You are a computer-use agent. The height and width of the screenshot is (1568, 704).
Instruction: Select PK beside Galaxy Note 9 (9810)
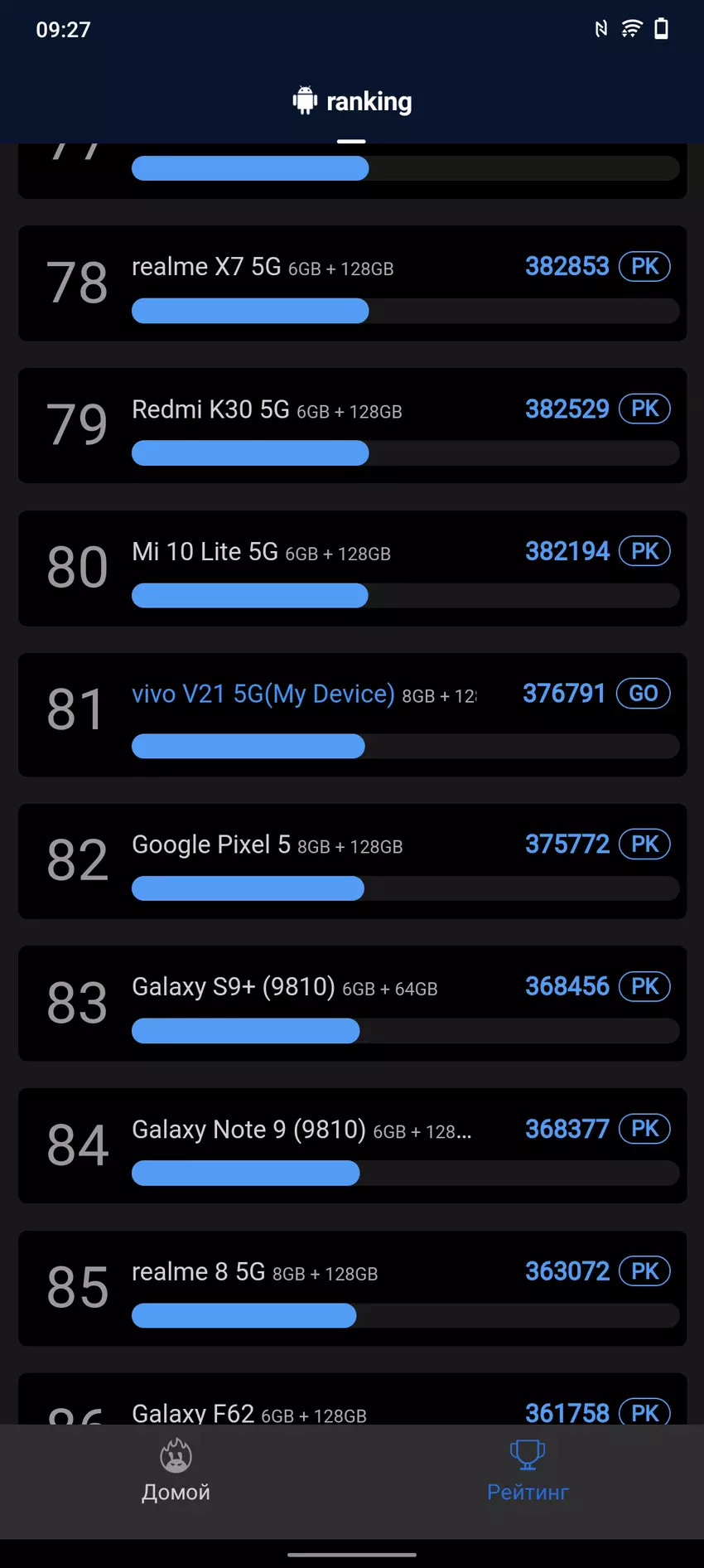click(x=644, y=1130)
